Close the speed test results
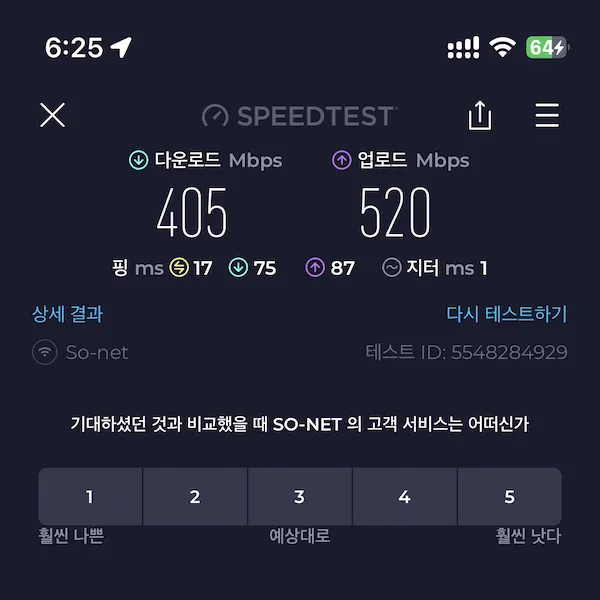This screenshot has width=600, height=600. pos(52,115)
